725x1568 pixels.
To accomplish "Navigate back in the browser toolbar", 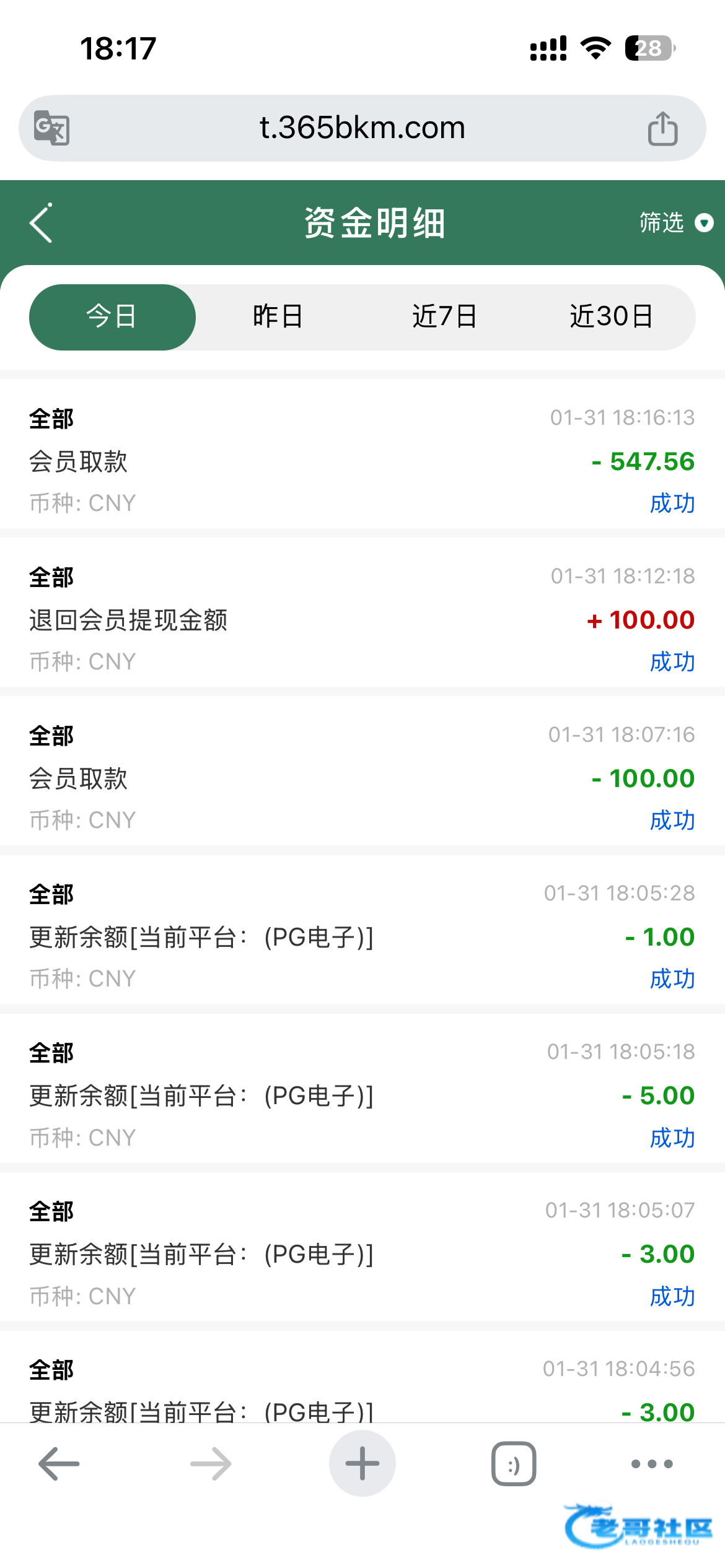I will click(59, 1464).
